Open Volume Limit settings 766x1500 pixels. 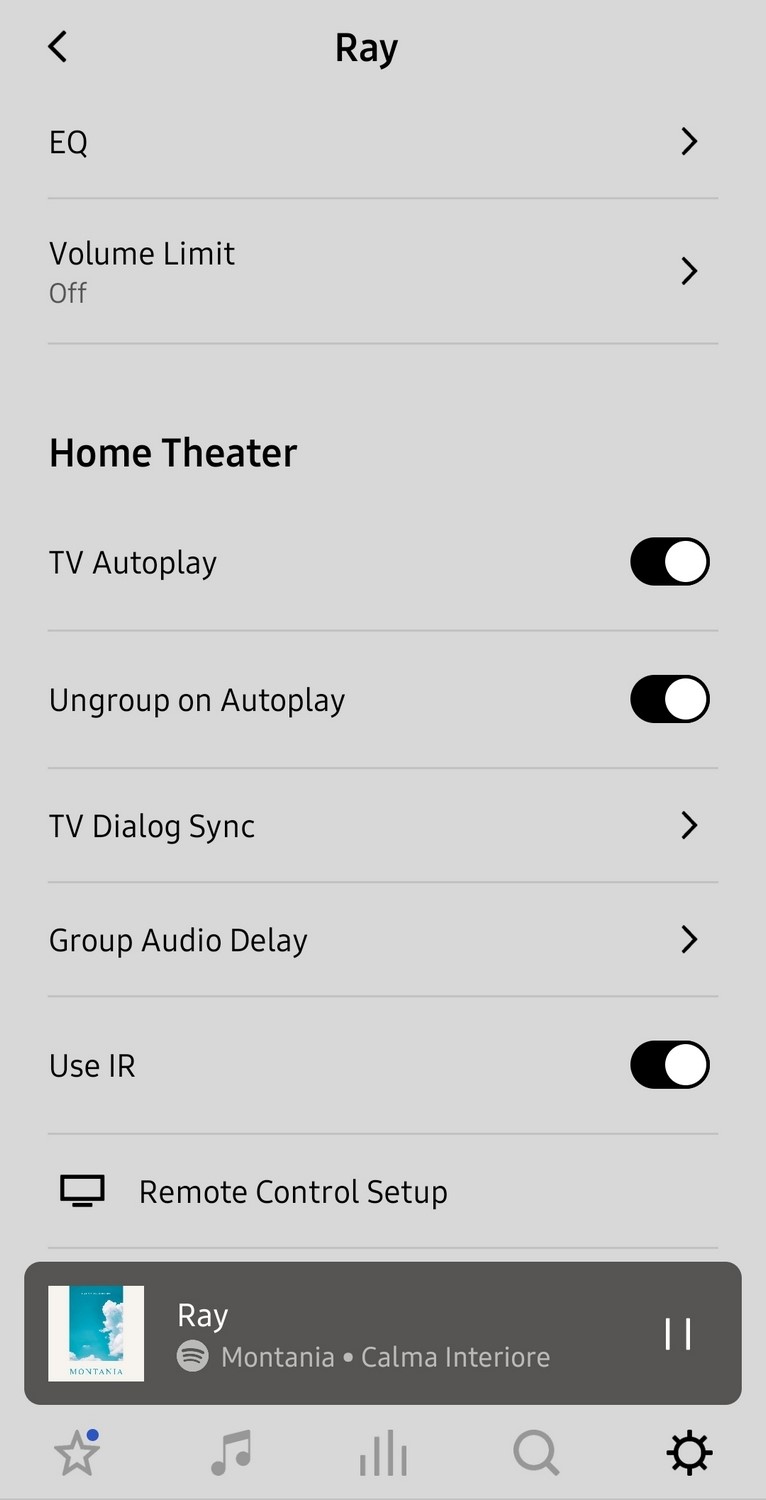[382, 271]
